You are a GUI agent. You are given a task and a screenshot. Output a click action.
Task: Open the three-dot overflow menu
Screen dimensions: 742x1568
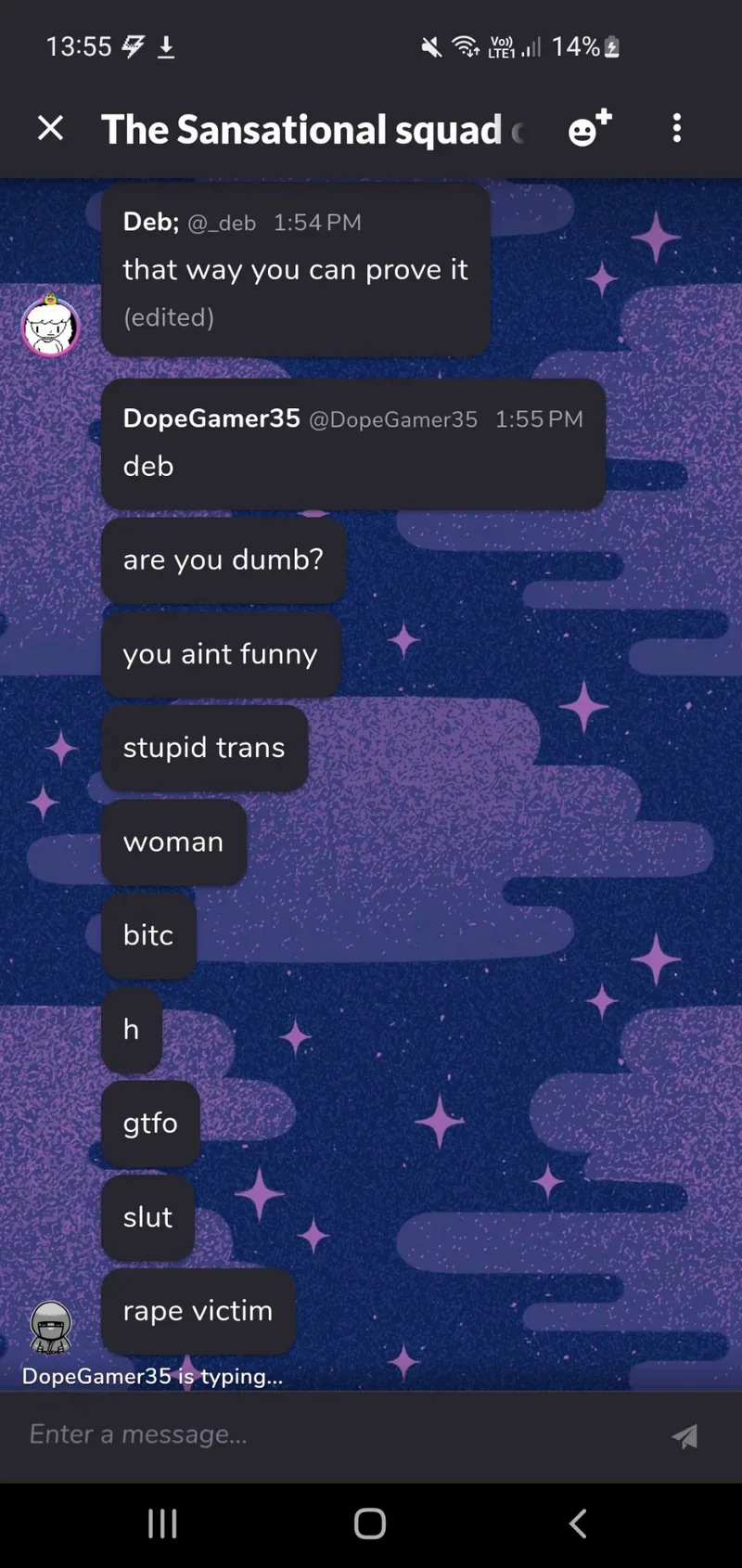point(677,128)
